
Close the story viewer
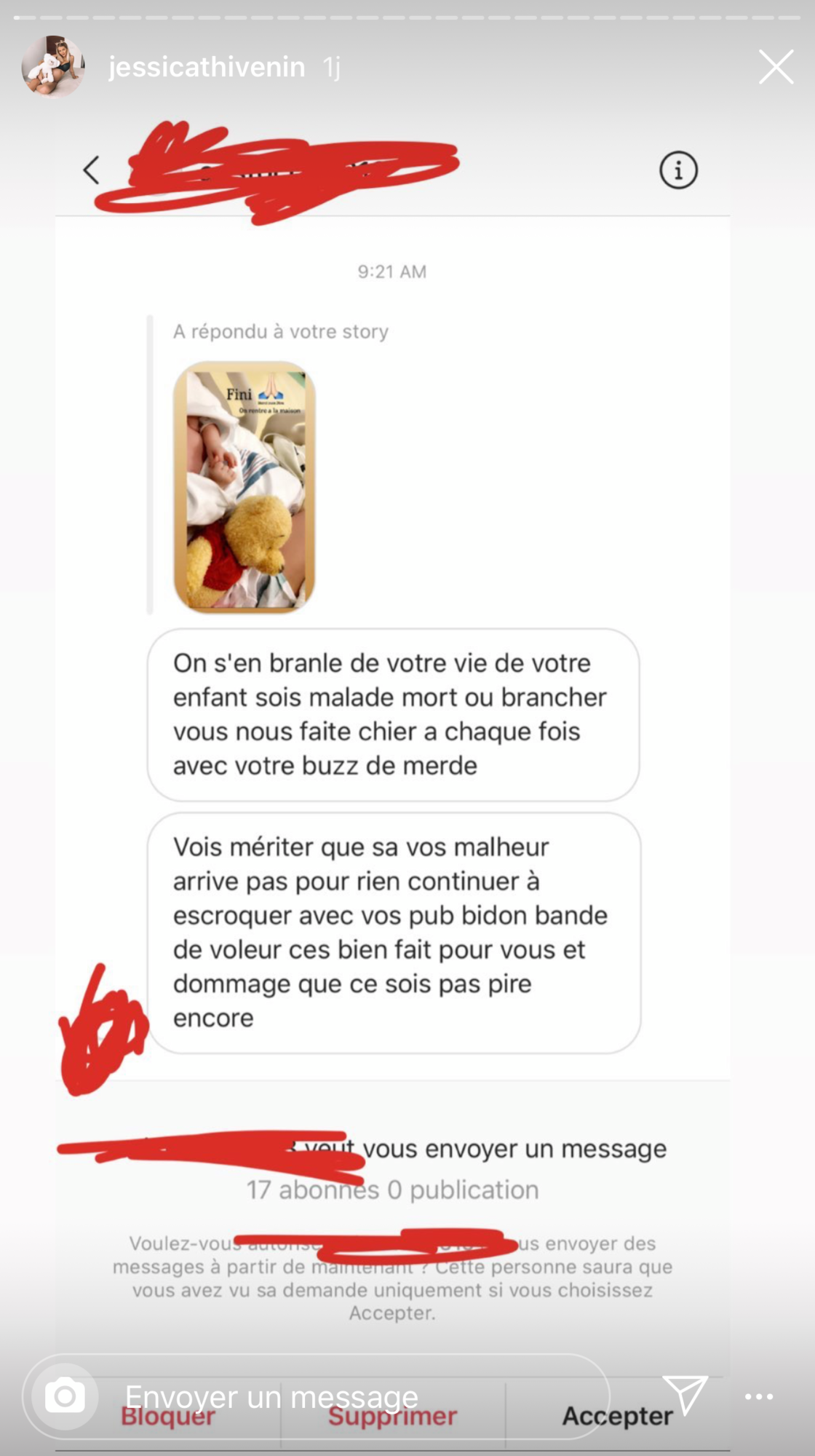coord(776,68)
